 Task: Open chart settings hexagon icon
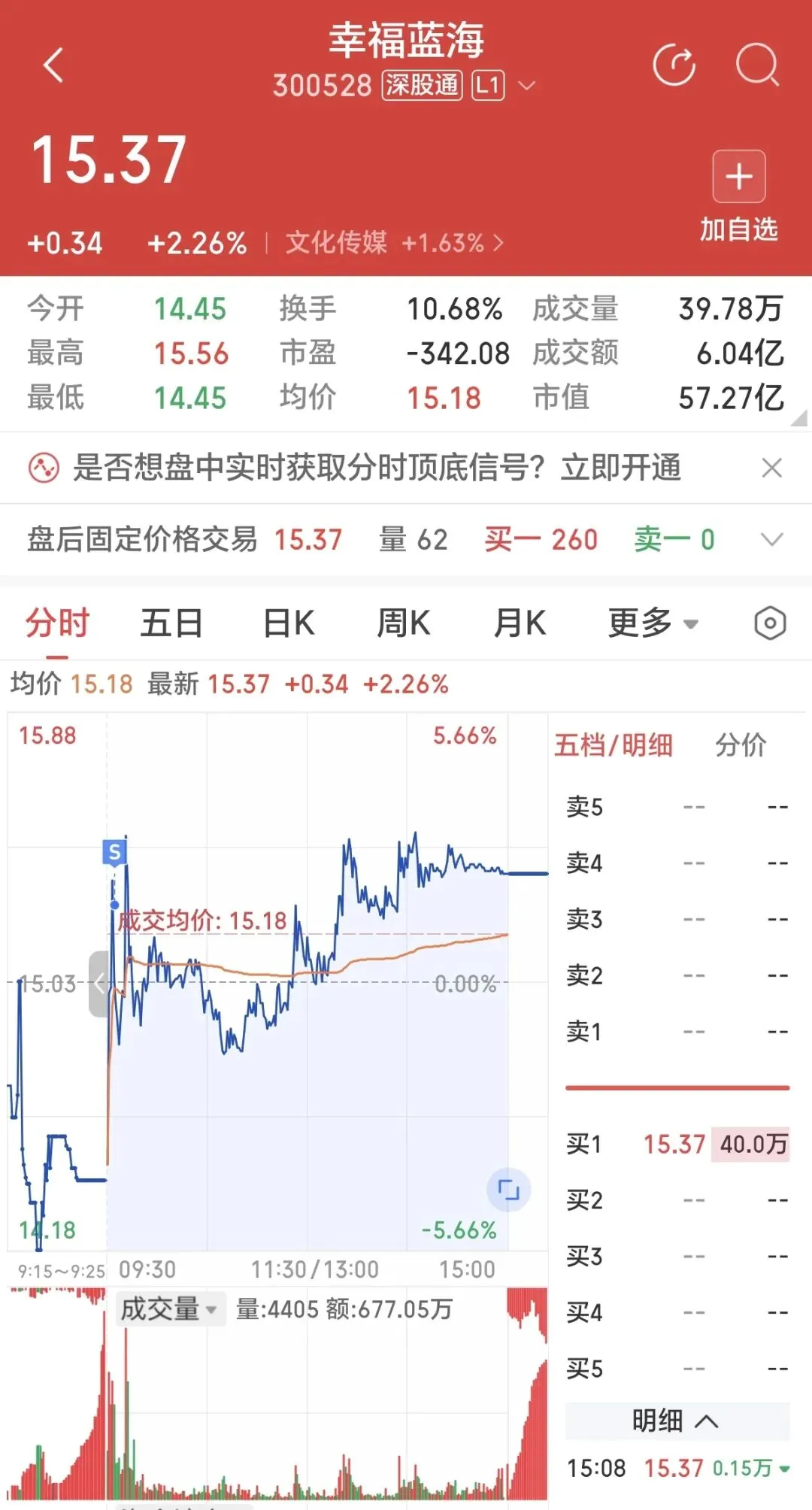(771, 623)
